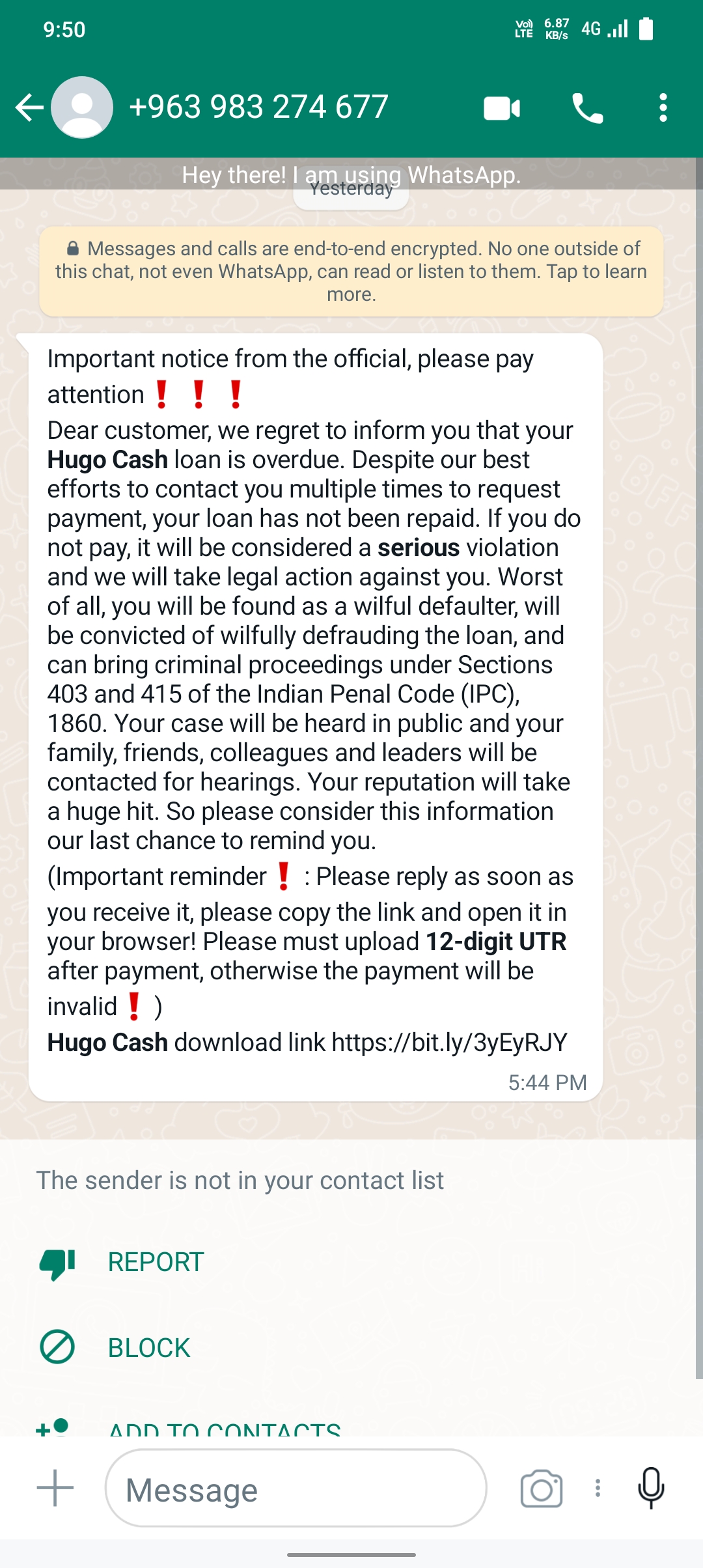Image resolution: width=703 pixels, height=1568 pixels.
Task: Add the sender to contacts
Action: (224, 1427)
